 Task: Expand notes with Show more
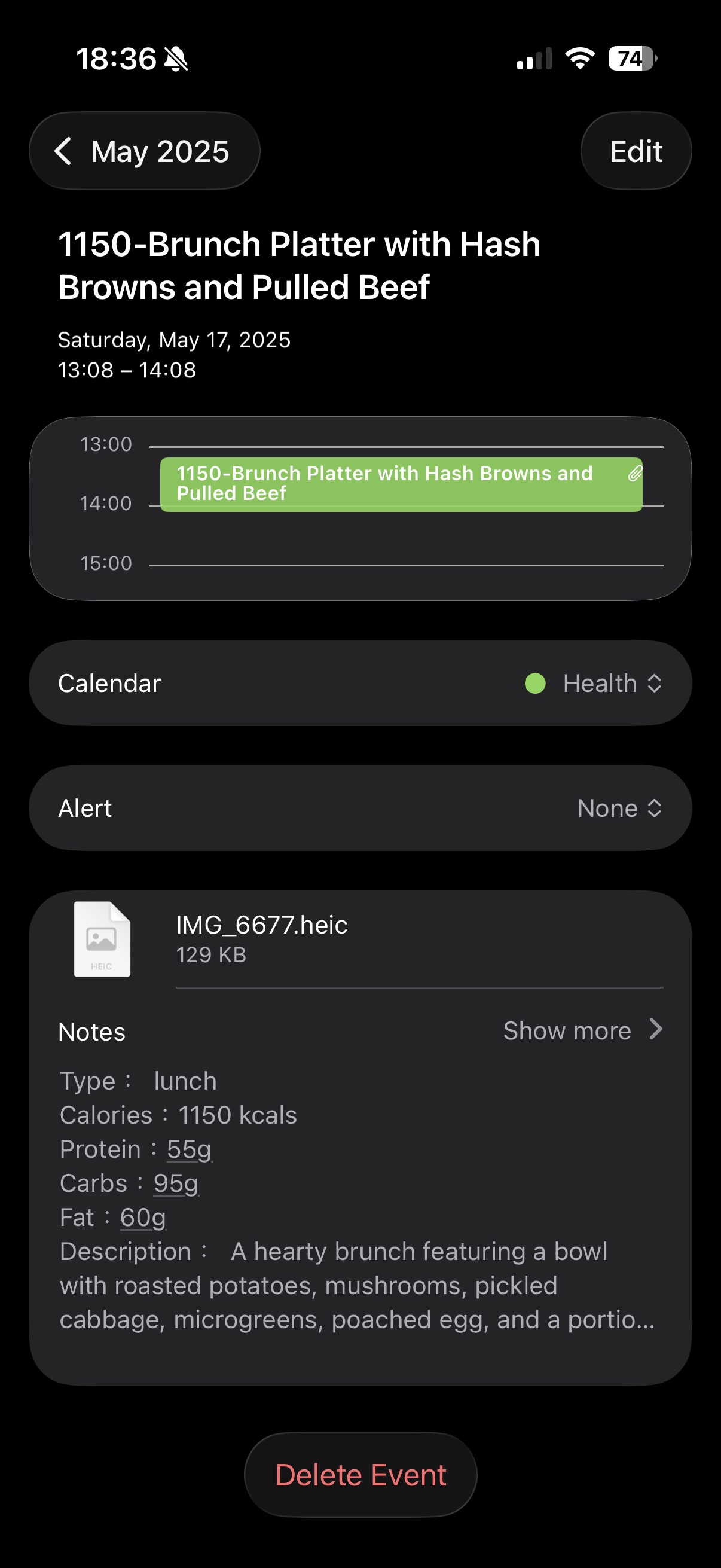coord(582,1030)
